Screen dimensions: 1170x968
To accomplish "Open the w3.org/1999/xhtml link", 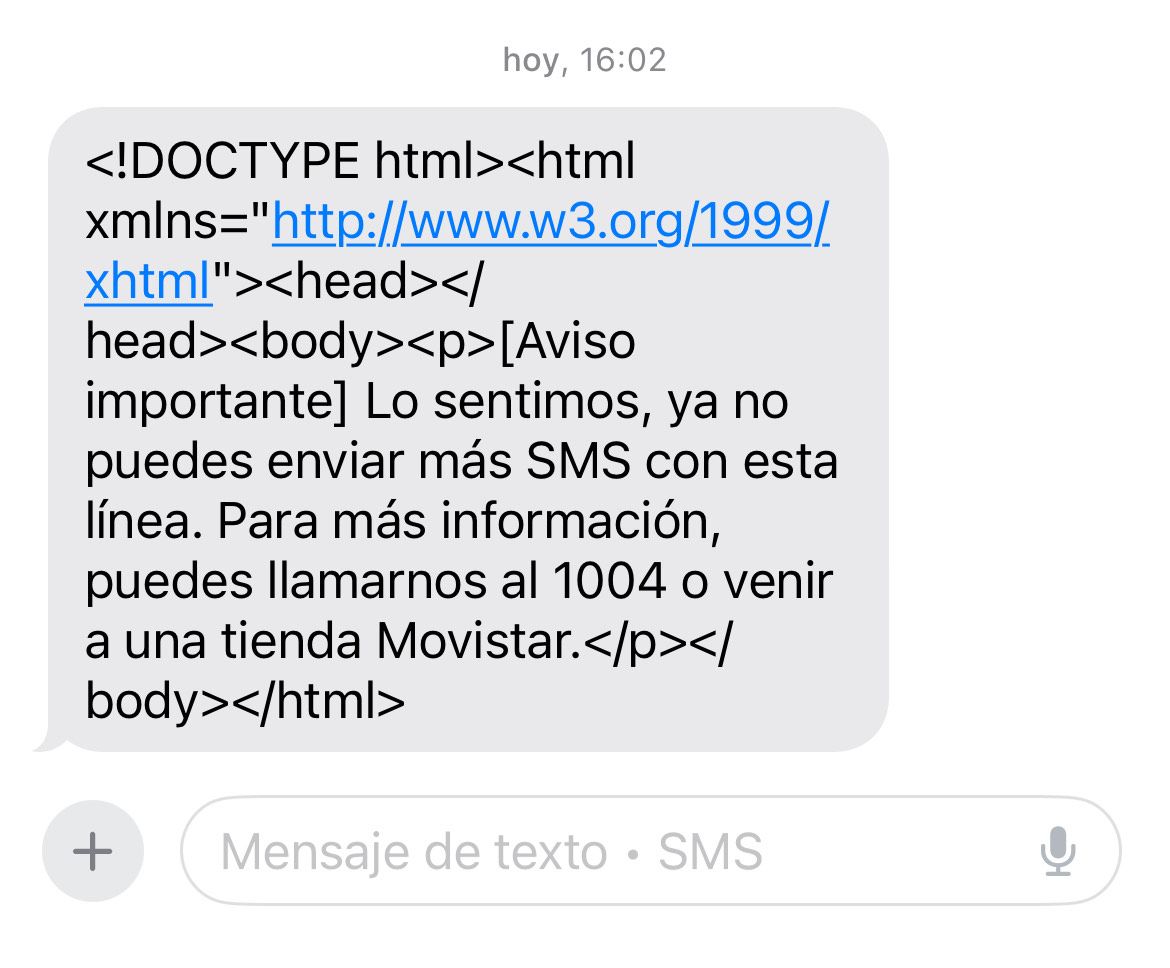I will click(x=550, y=223).
